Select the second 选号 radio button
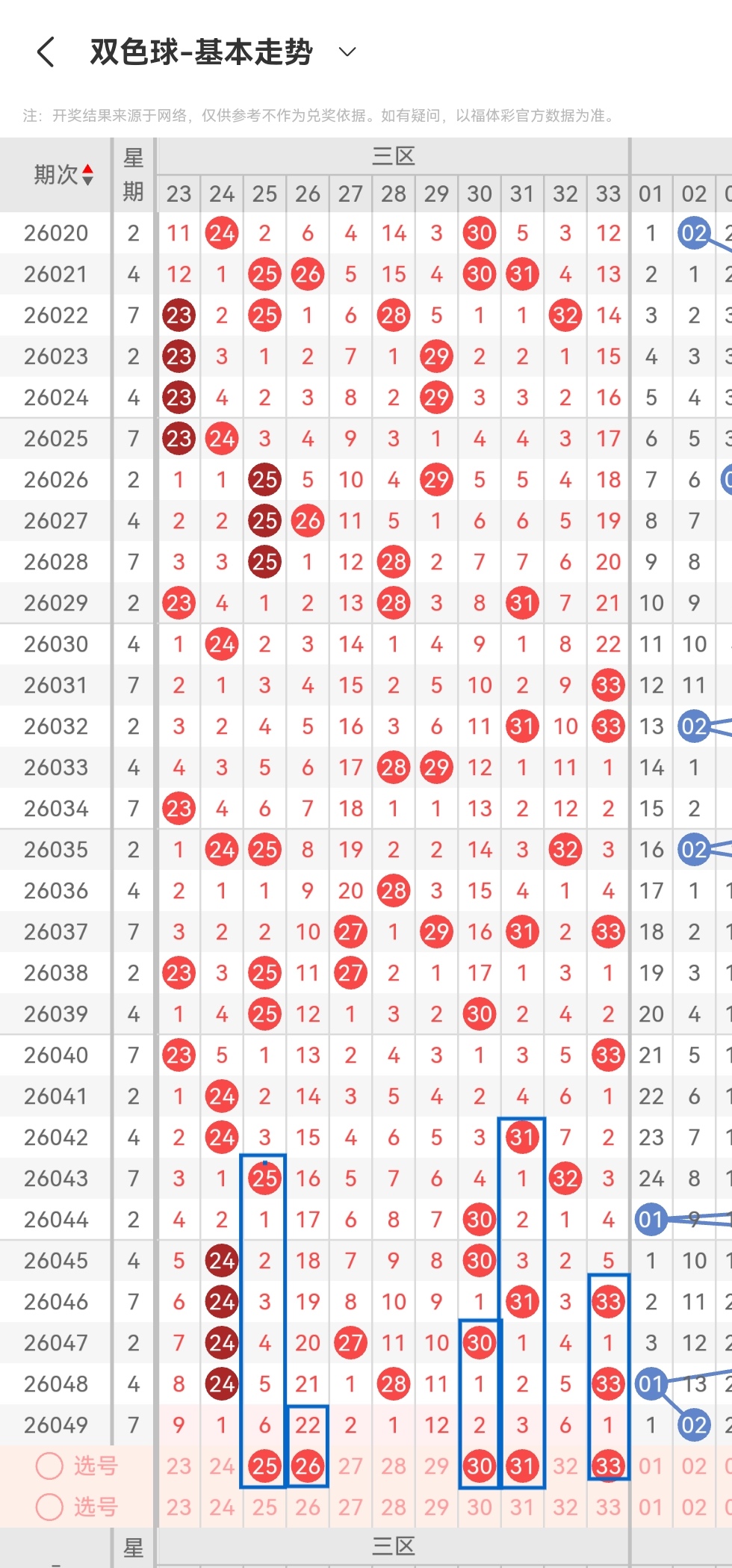 49,1507
